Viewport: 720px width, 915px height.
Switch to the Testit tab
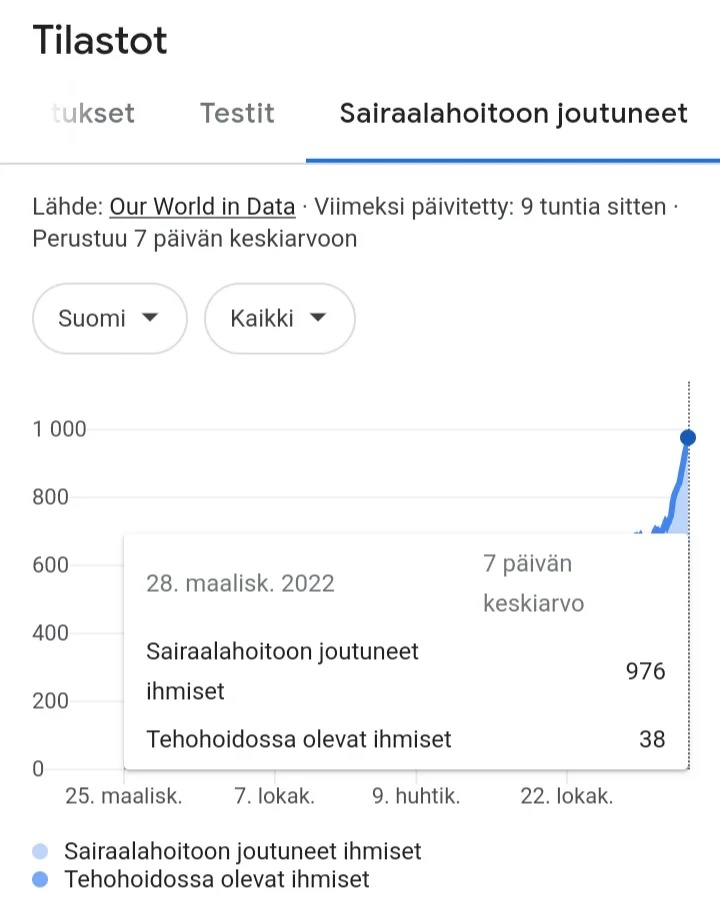tap(237, 113)
